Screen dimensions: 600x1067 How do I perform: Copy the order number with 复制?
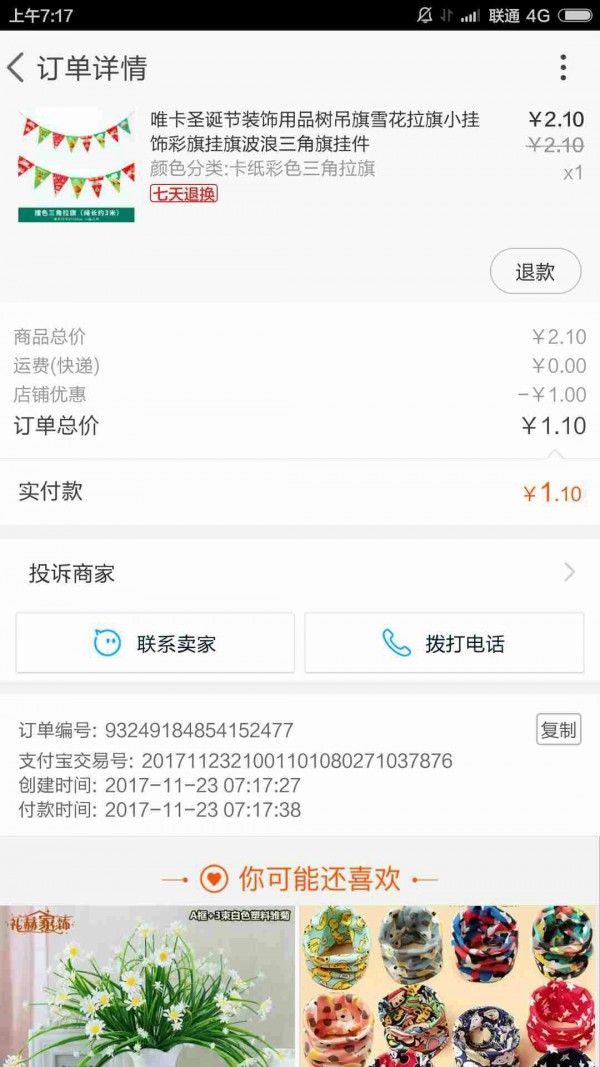click(559, 729)
